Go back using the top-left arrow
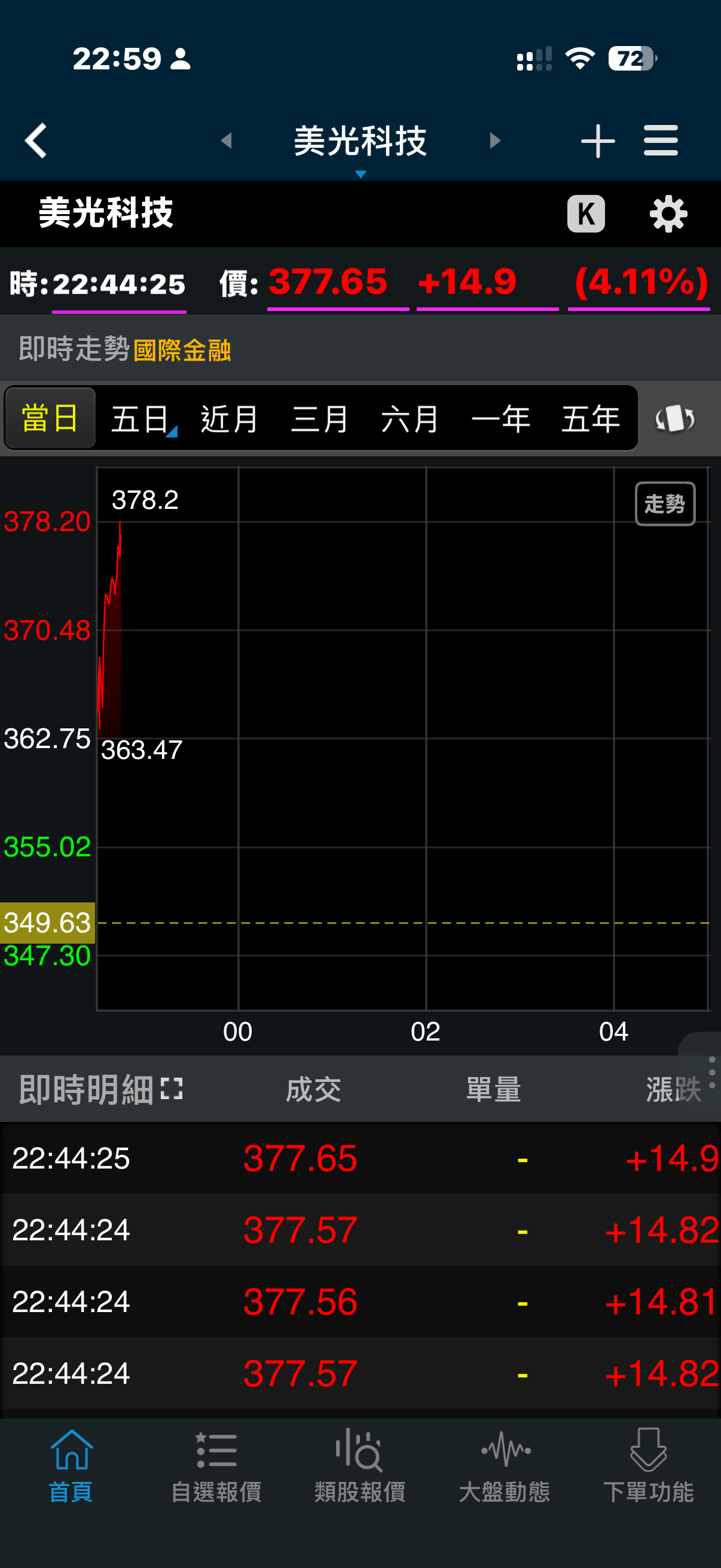 [x=36, y=141]
